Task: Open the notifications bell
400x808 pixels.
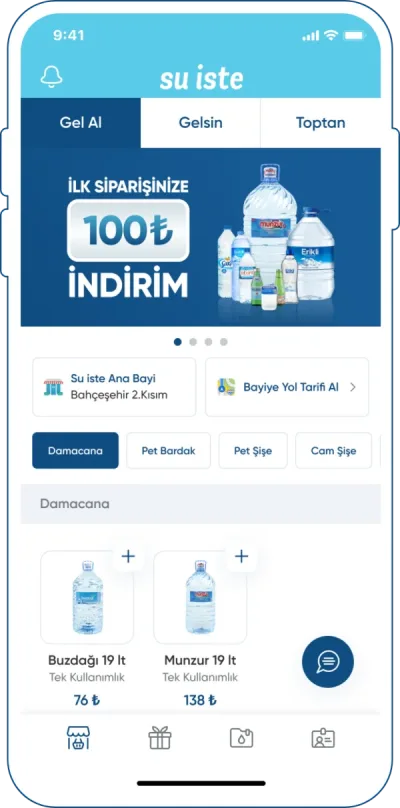Action: pyautogui.click(x=51, y=76)
